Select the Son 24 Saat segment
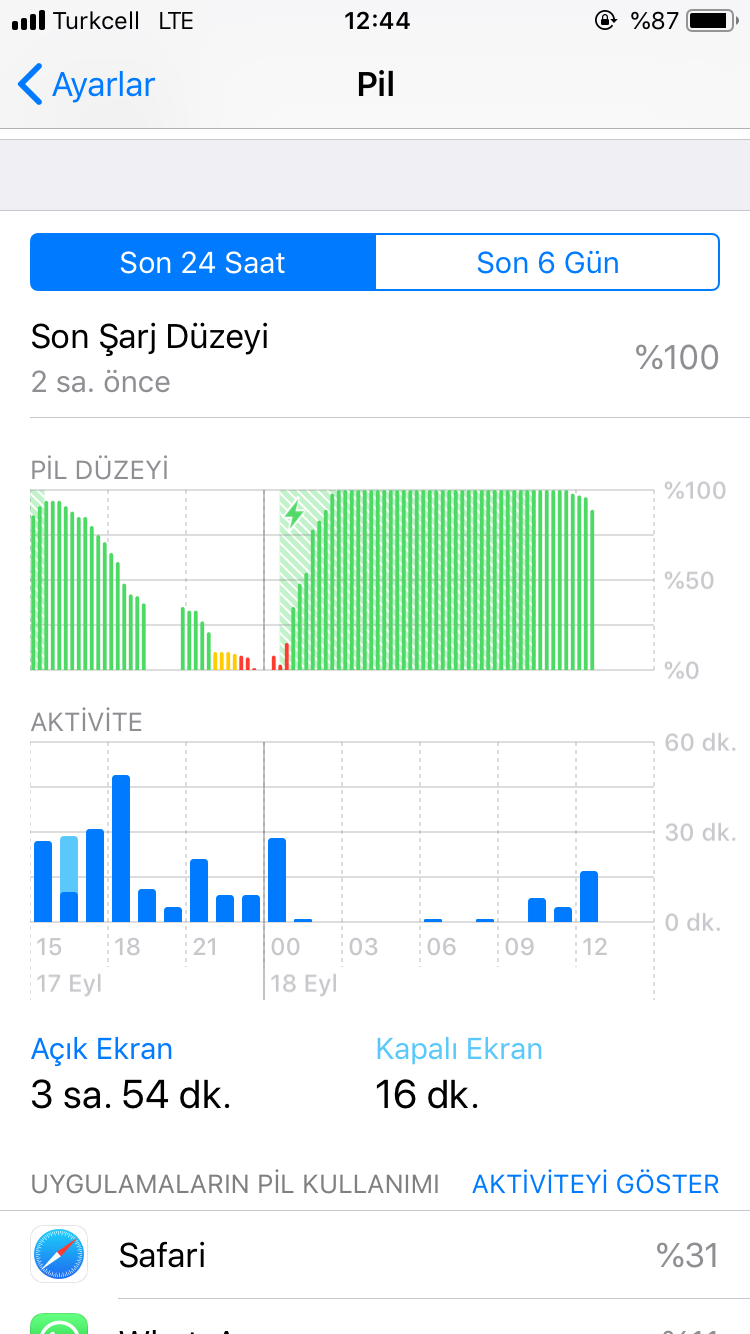This screenshot has width=750, height=1334. pyautogui.click(x=203, y=262)
